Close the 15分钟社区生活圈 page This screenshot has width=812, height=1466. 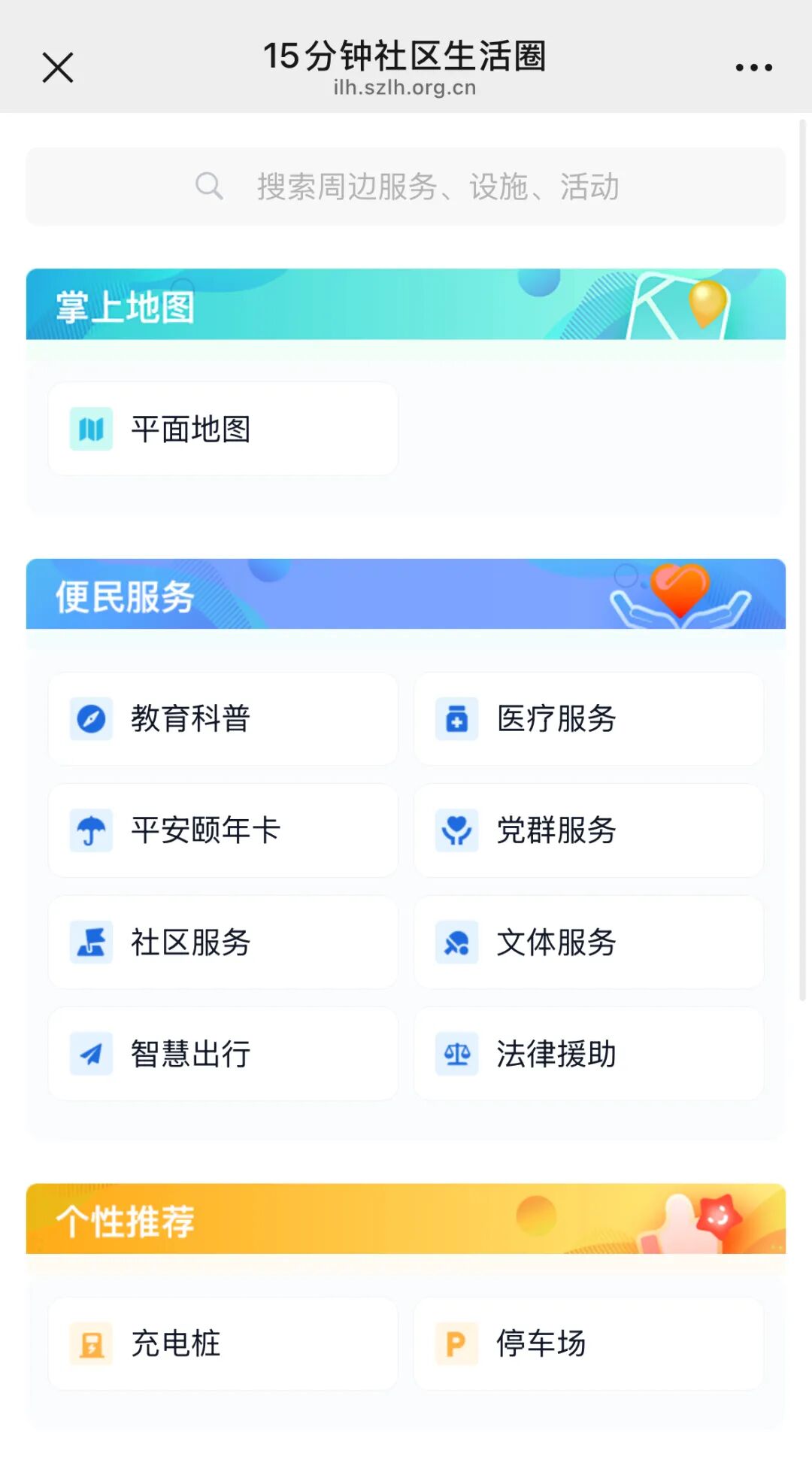tap(57, 68)
